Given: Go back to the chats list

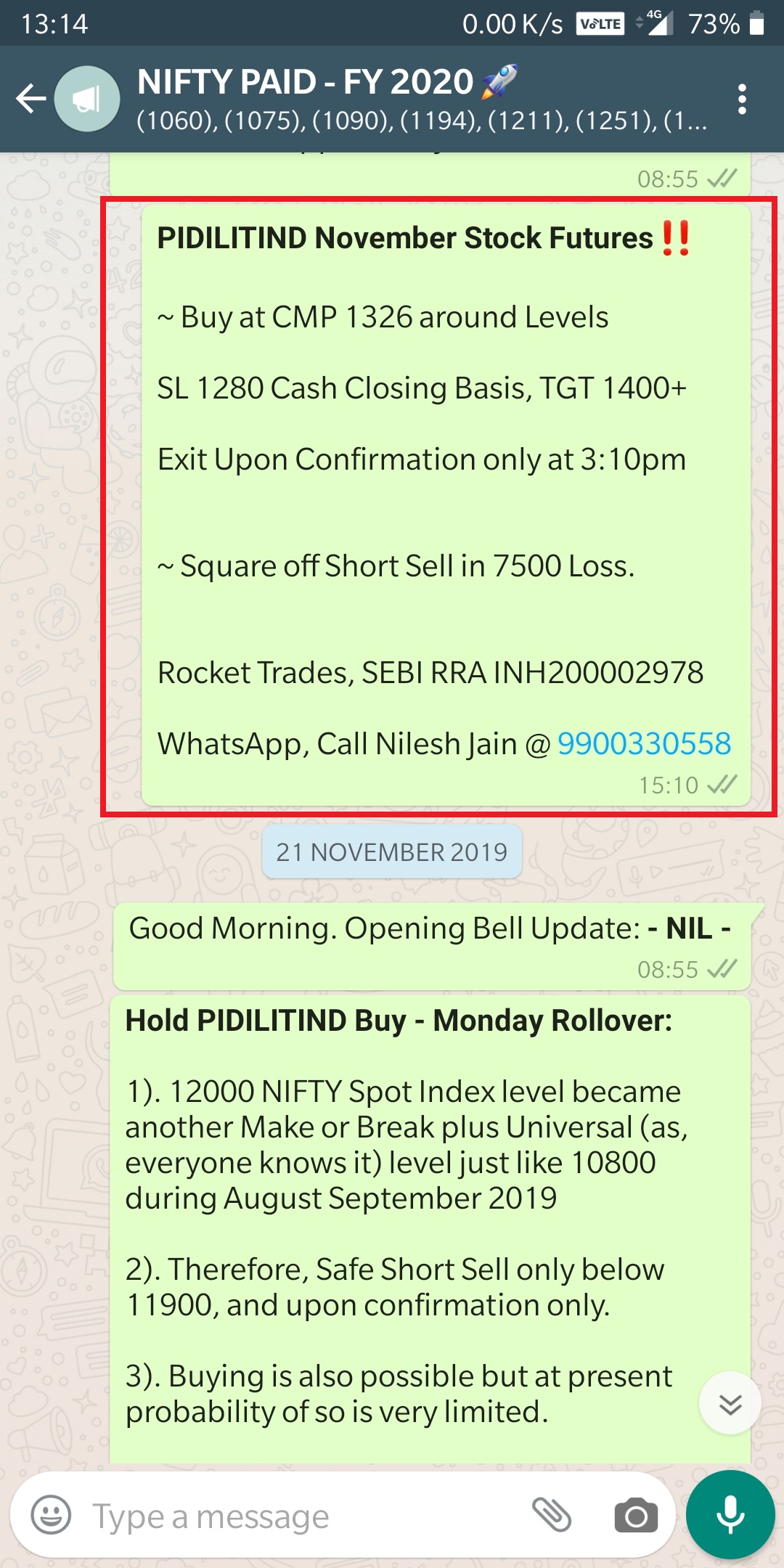Looking at the screenshot, I should (x=30, y=99).
